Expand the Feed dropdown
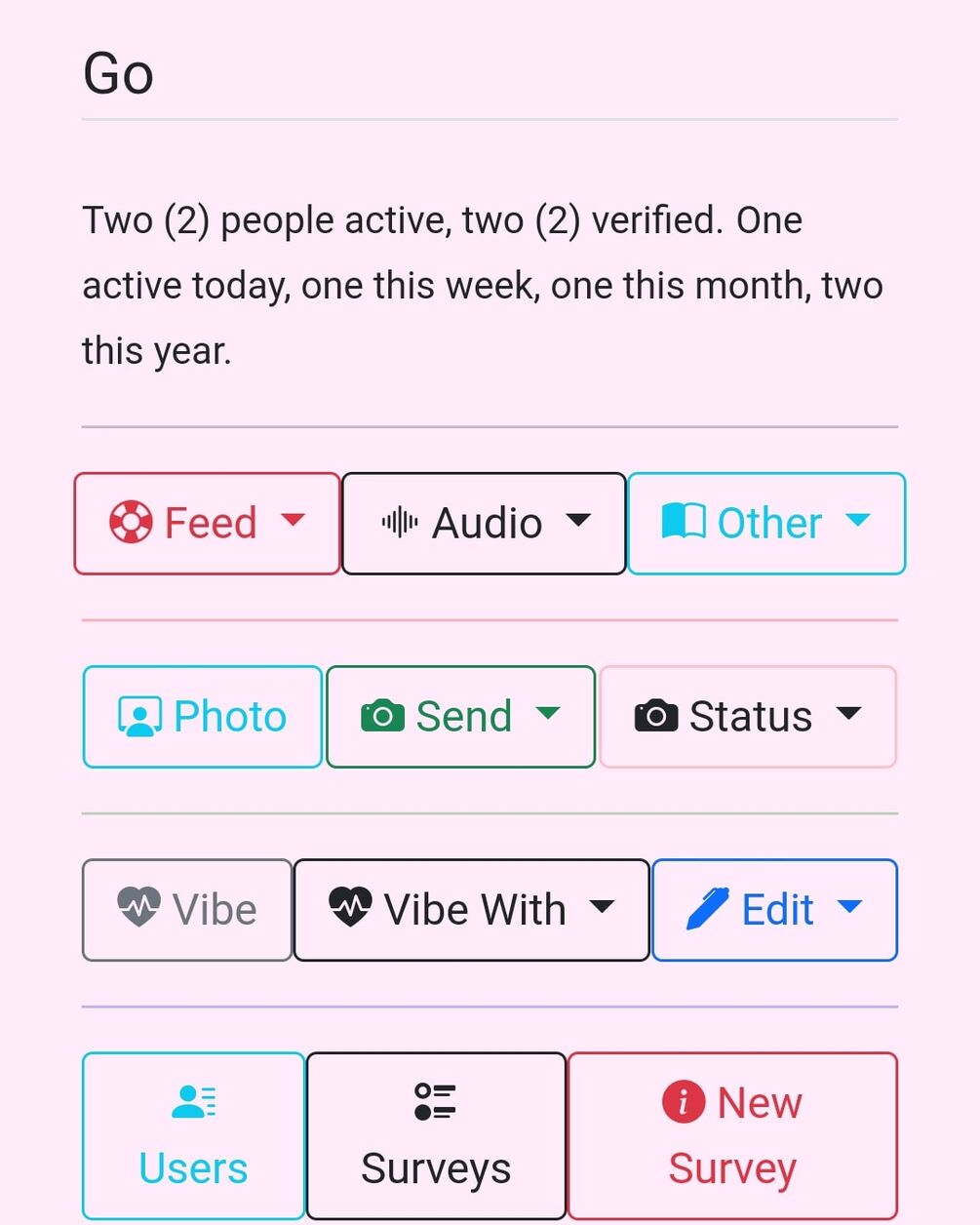 click(207, 524)
